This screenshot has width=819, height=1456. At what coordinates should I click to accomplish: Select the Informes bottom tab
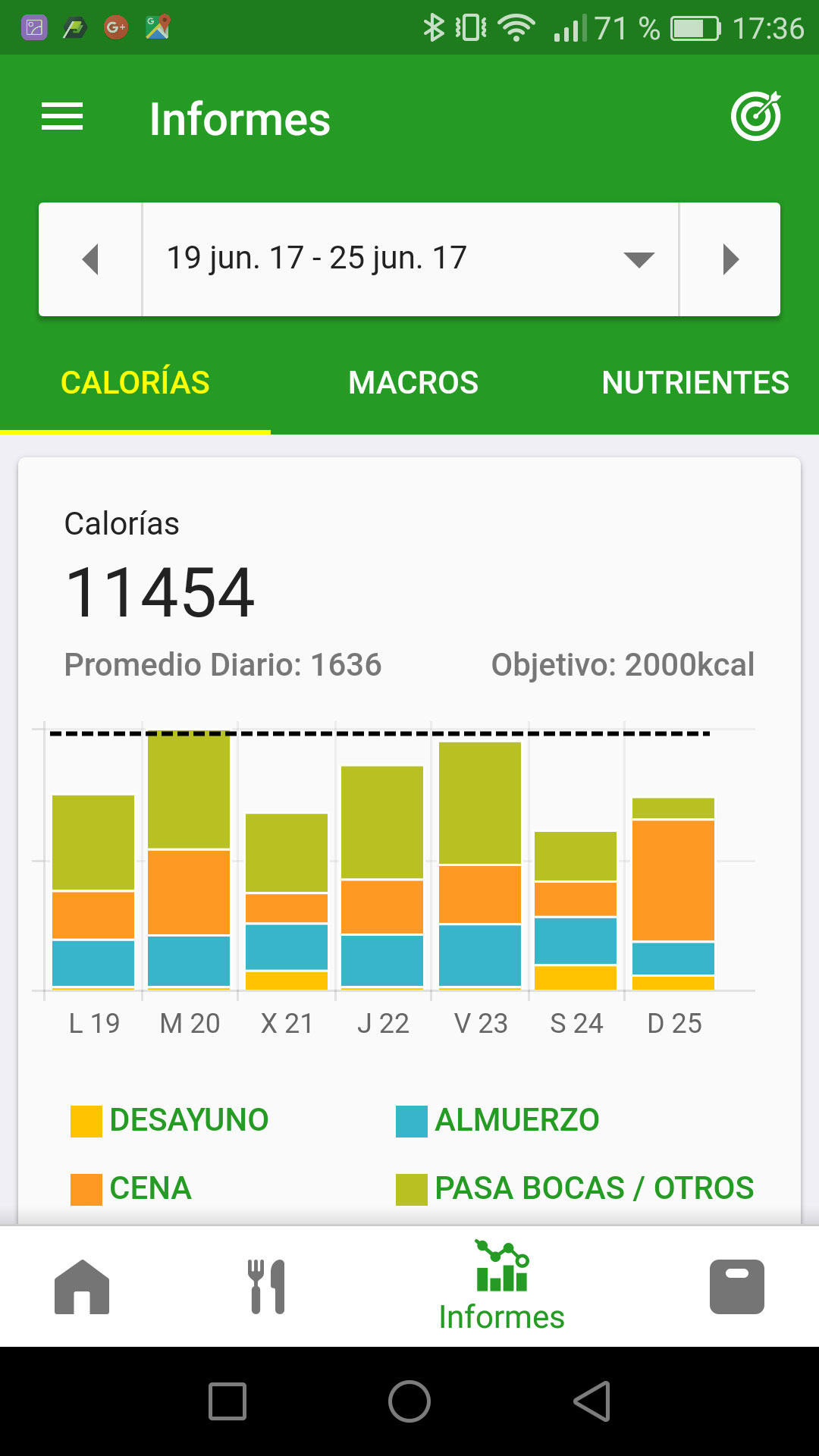tap(501, 1287)
